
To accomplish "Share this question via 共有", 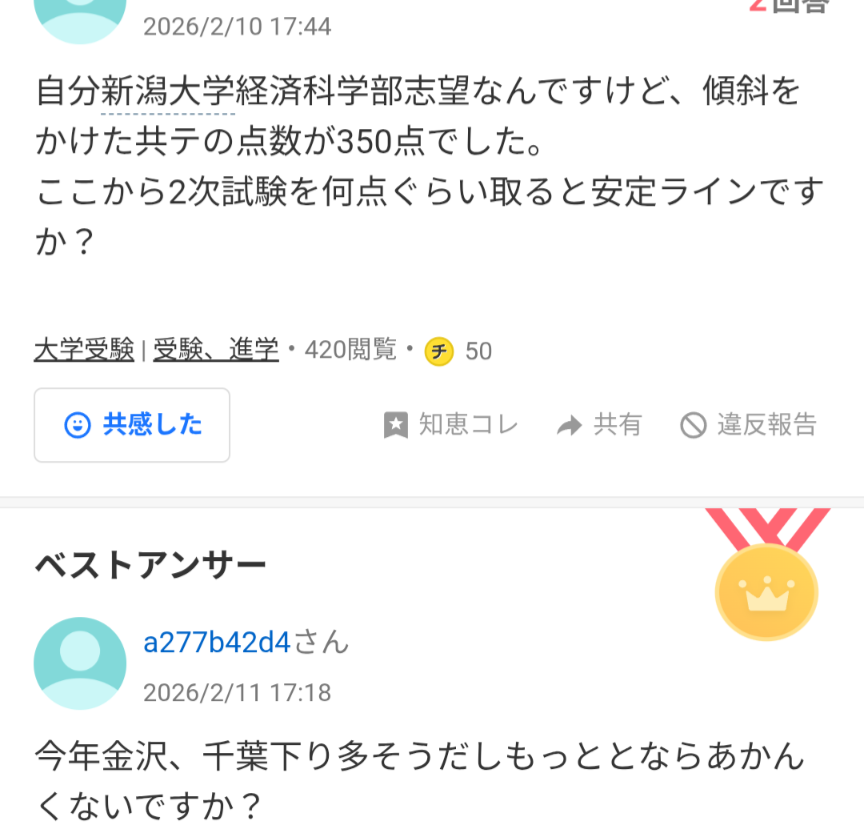I will tap(599, 425).
